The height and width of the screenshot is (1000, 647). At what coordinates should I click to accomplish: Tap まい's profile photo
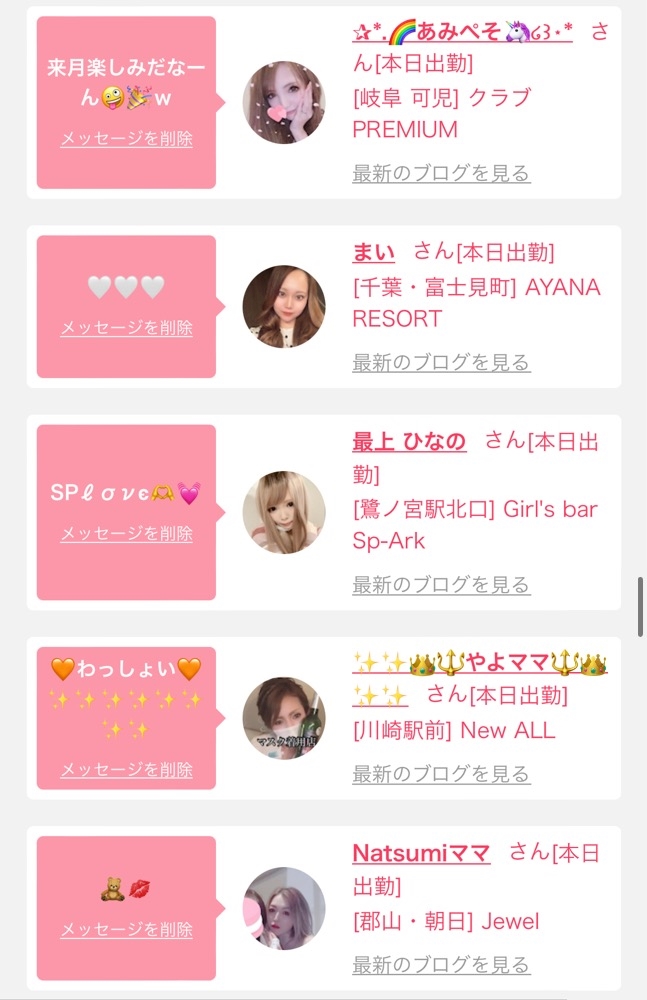pyautogui.click(x=284, y=307)
